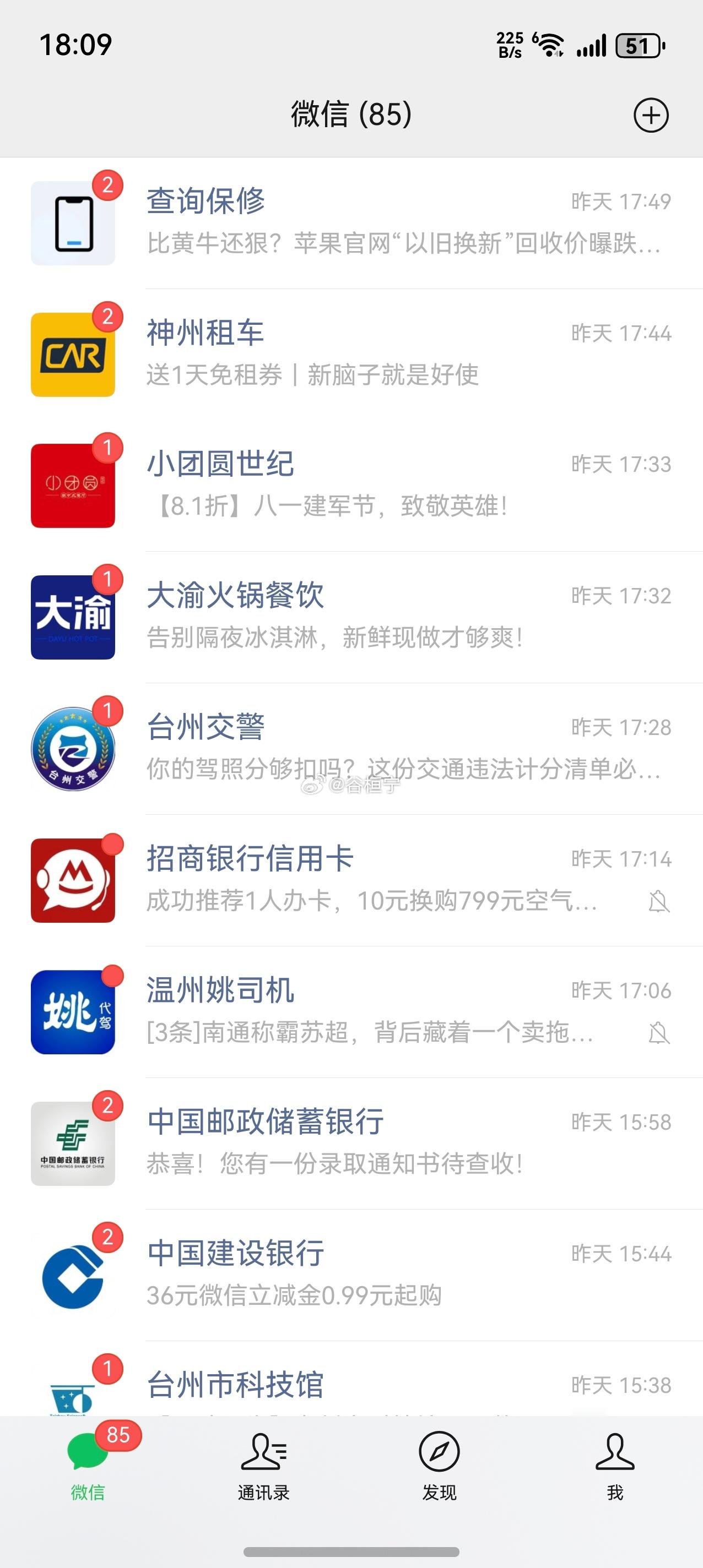
Task: View the 中国建设银行 conversation
Action: point(351,1275)
